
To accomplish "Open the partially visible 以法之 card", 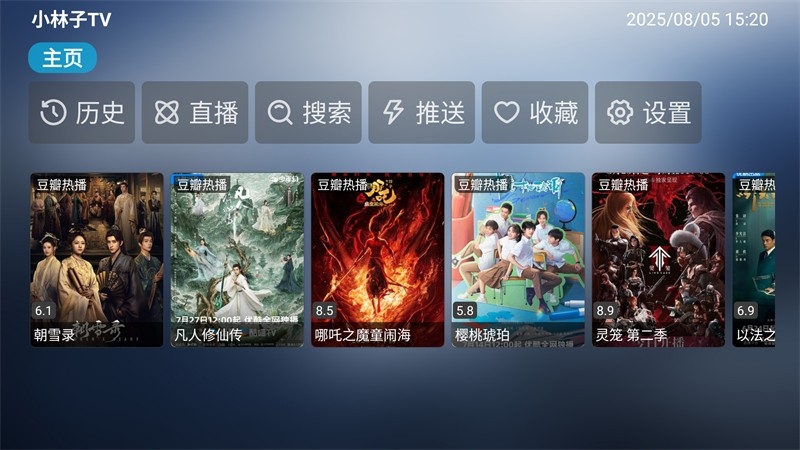I will pyautogui.click(x=754, y=260).
